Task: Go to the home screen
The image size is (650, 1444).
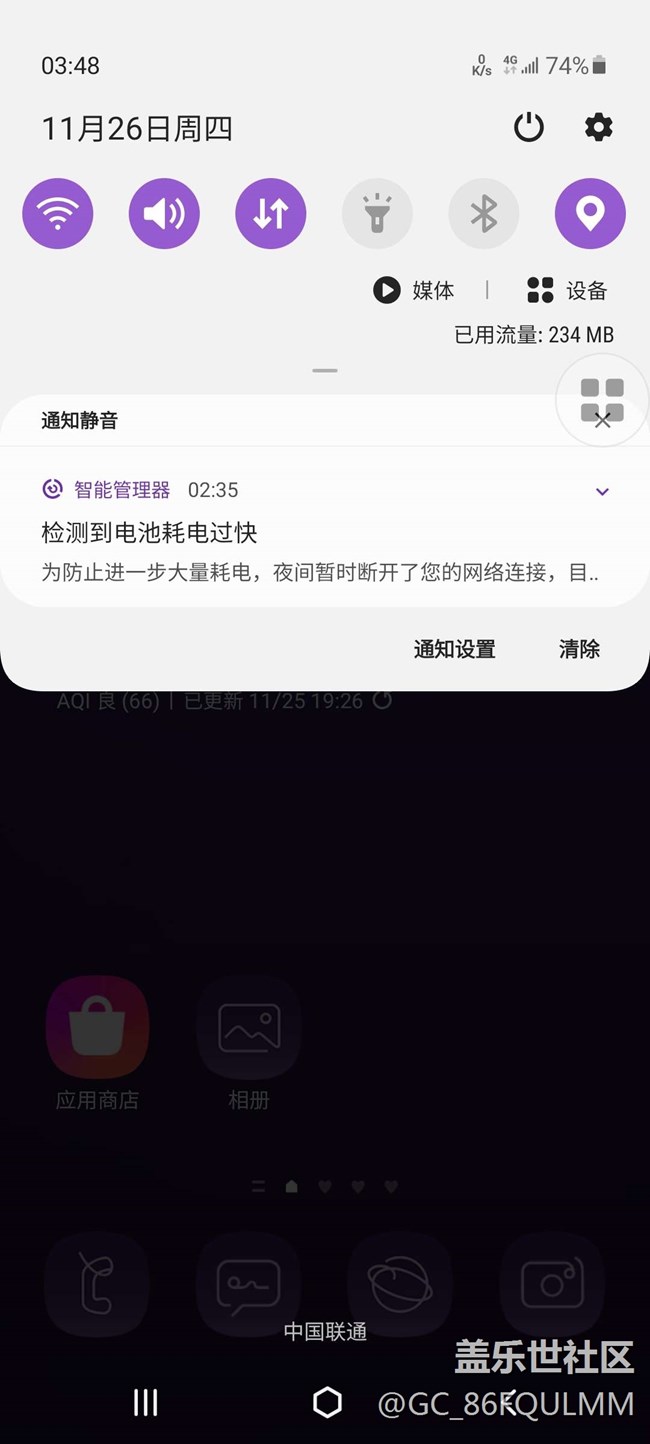Action: [x=327, y=1402]
